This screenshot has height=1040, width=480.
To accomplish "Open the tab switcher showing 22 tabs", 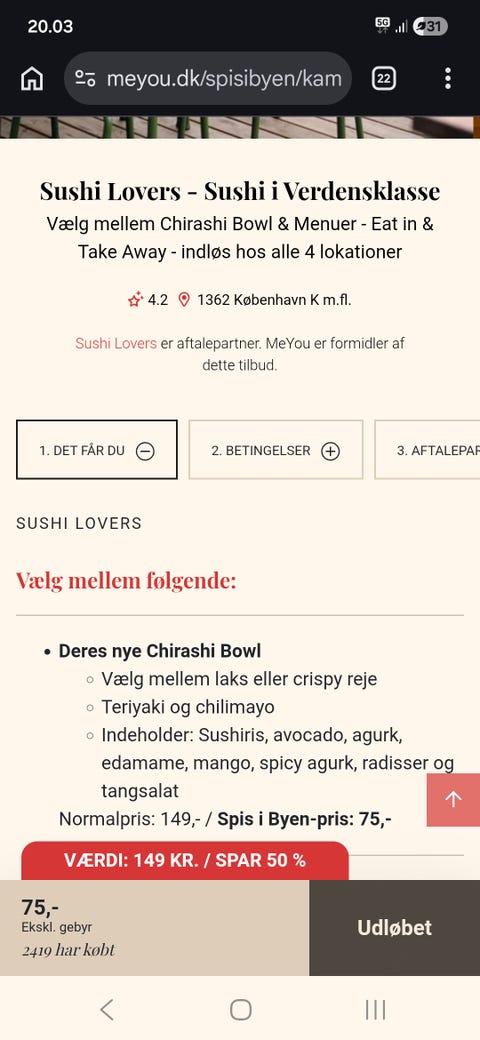I will [x=384, y=79].
